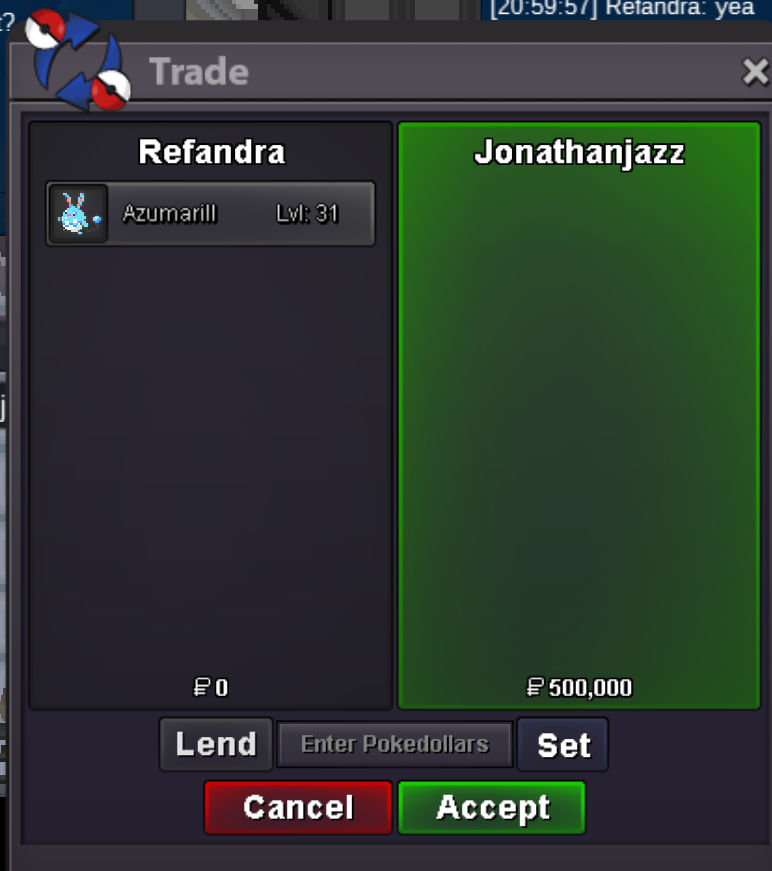
Task: Cancel the trade
Action: coord(298,807)
